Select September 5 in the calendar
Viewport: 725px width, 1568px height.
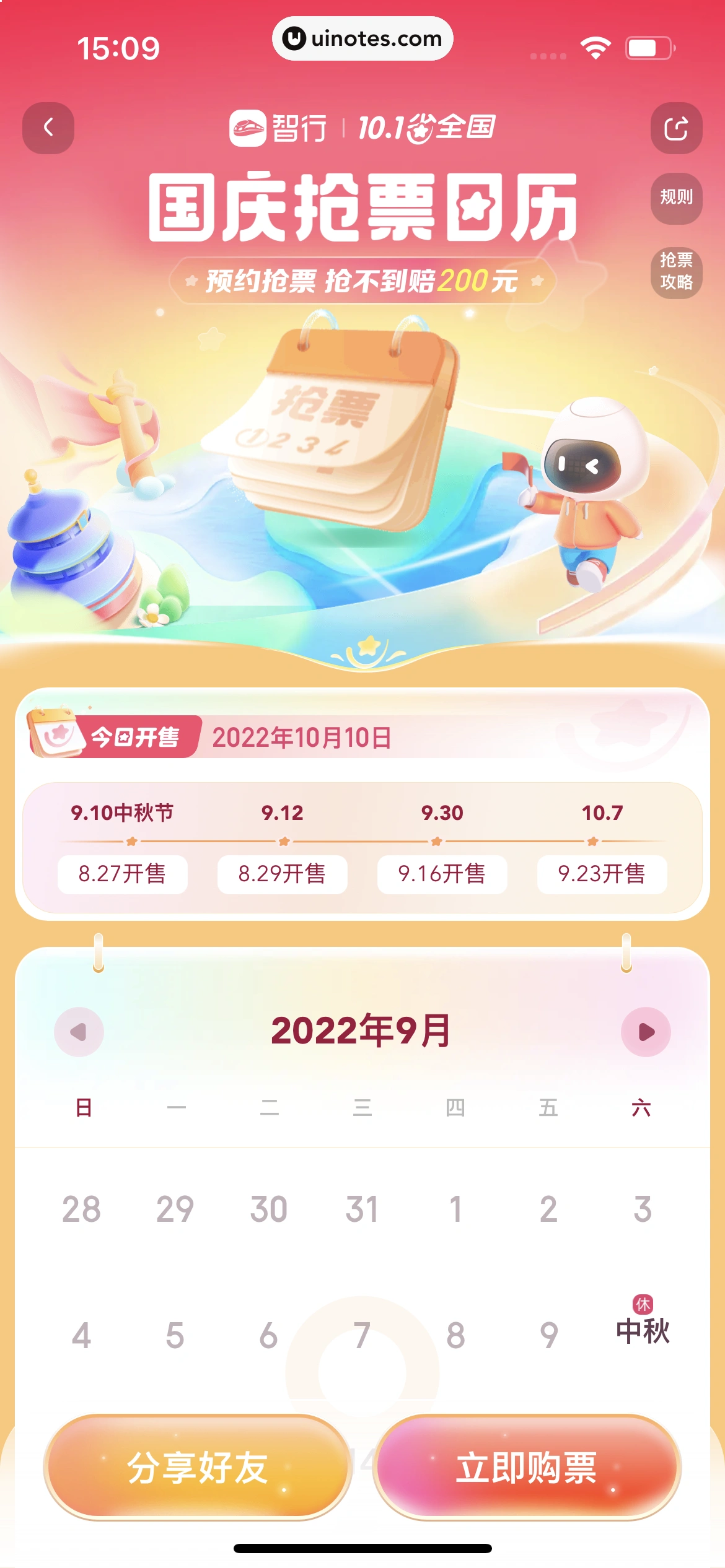pos(175,1335)
